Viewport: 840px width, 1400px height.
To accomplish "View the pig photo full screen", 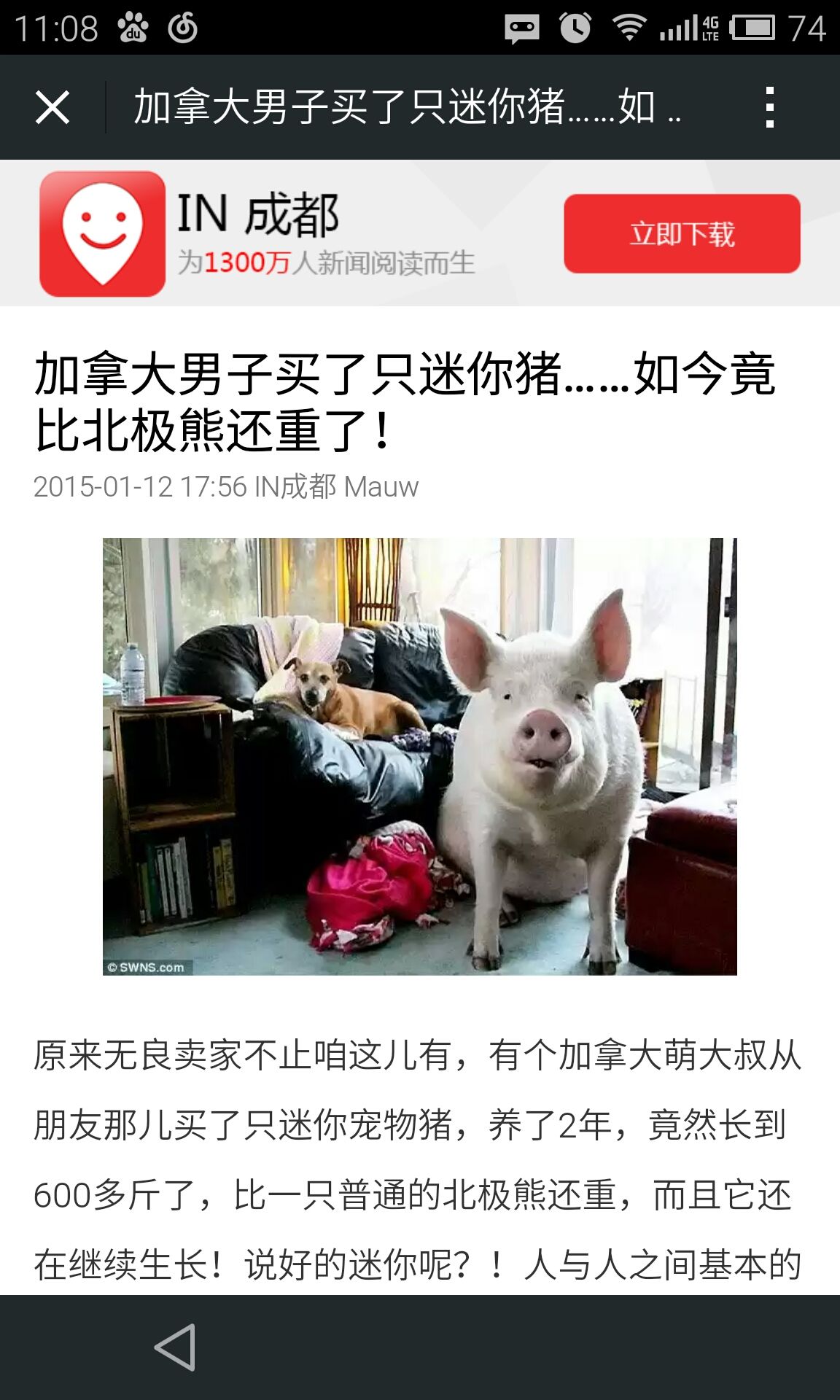I will click(x=419, y=756).
